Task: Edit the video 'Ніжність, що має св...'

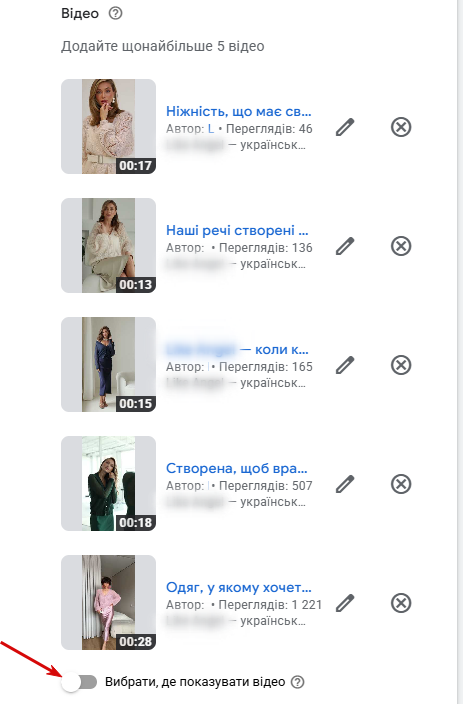Action: pos(345,127)
